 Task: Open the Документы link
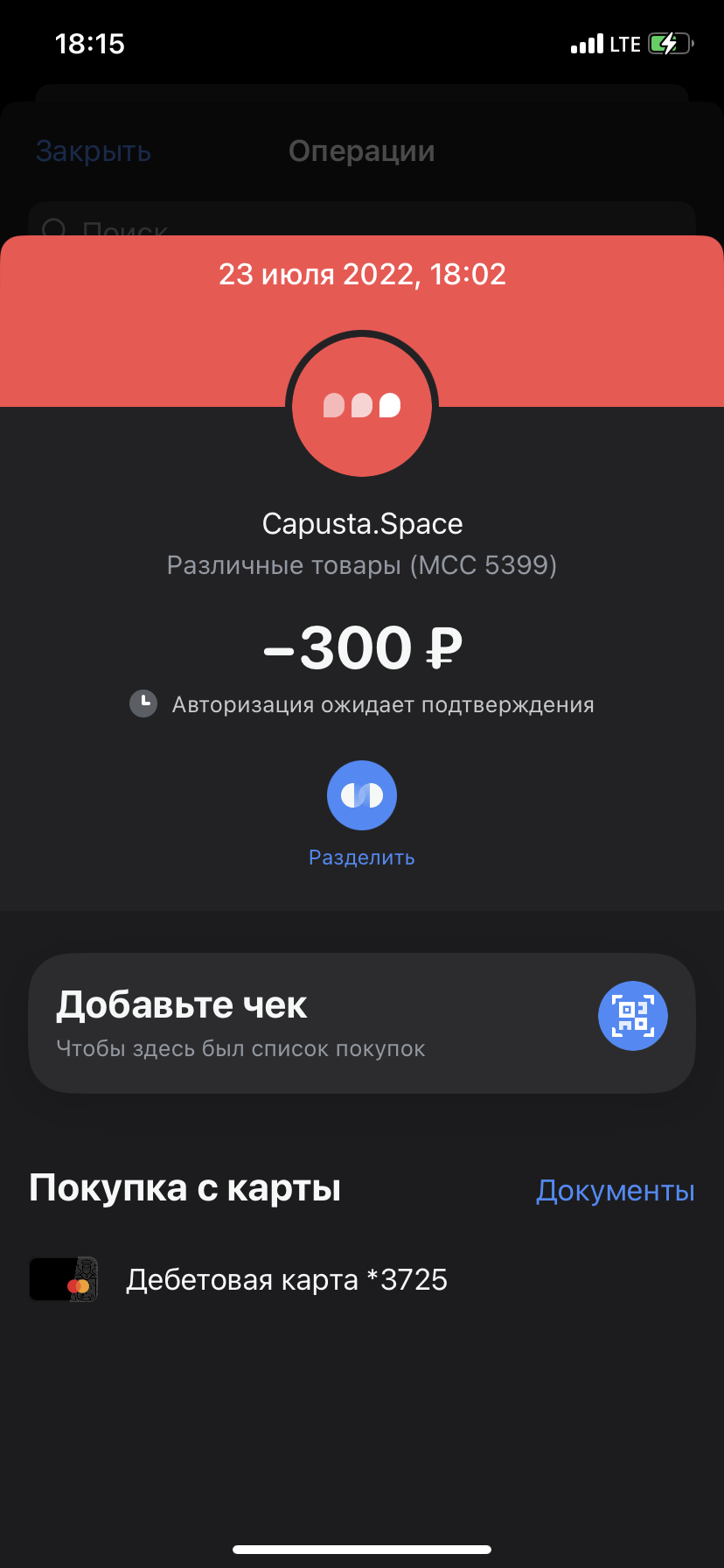(616, 1190)
